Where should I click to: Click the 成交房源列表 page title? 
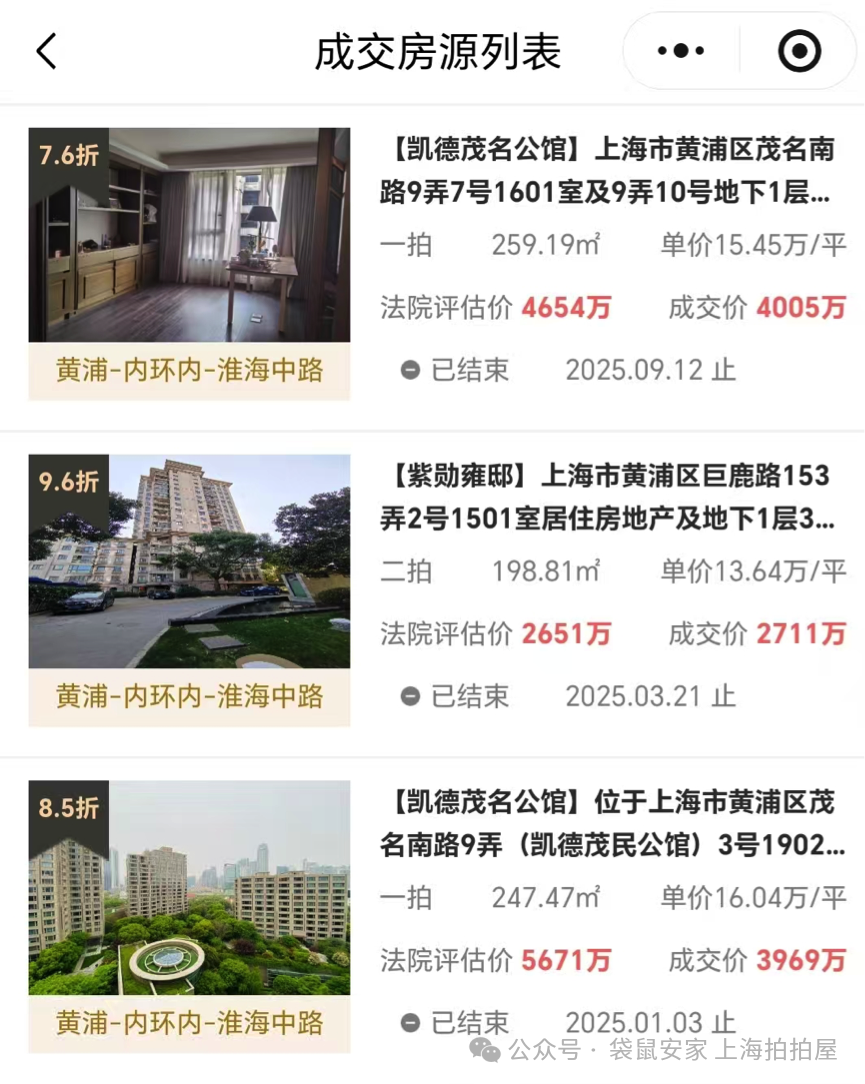point(437,50)
